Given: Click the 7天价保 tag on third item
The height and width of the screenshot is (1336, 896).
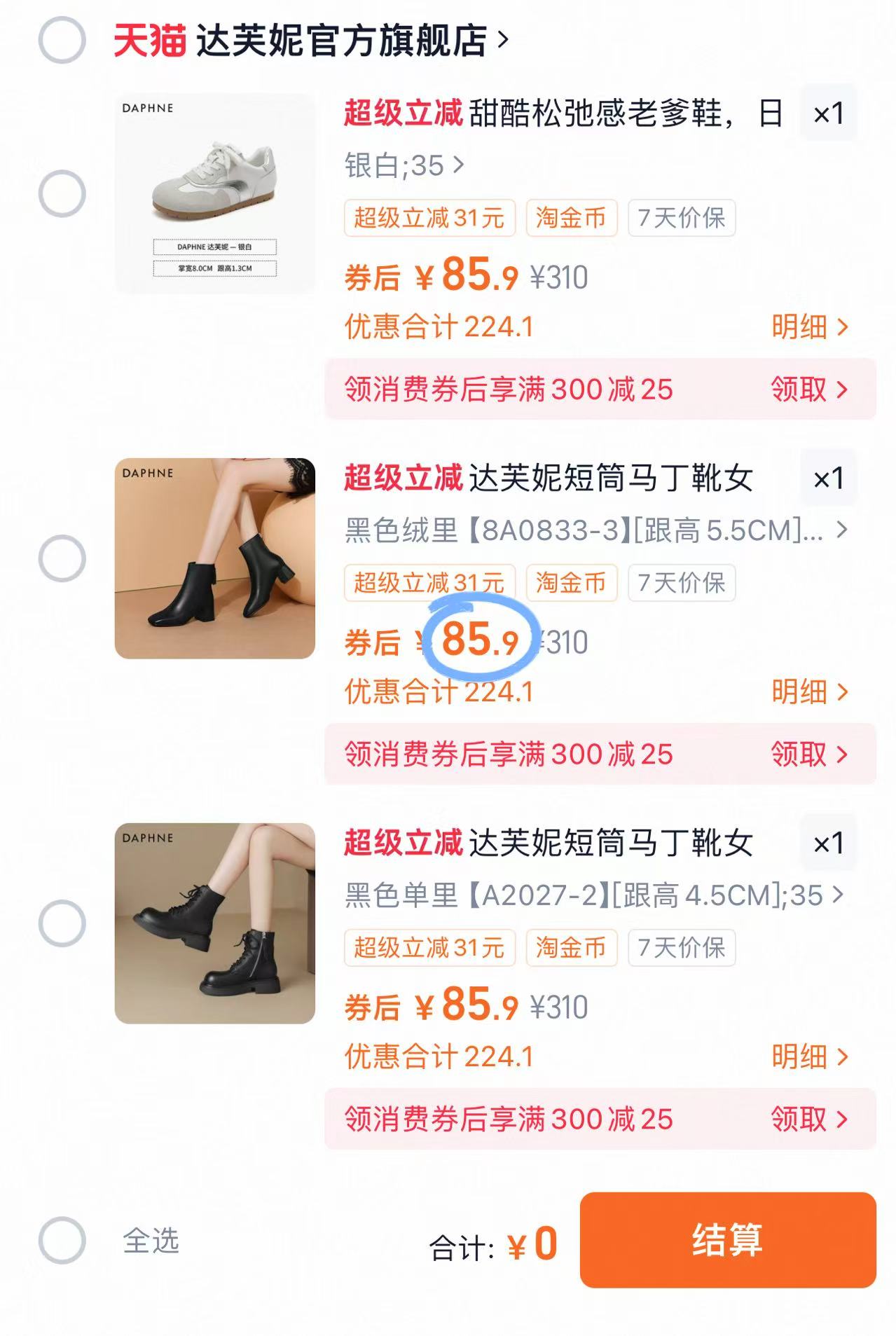Looking at the screenshot, I should tap(681, 947).
